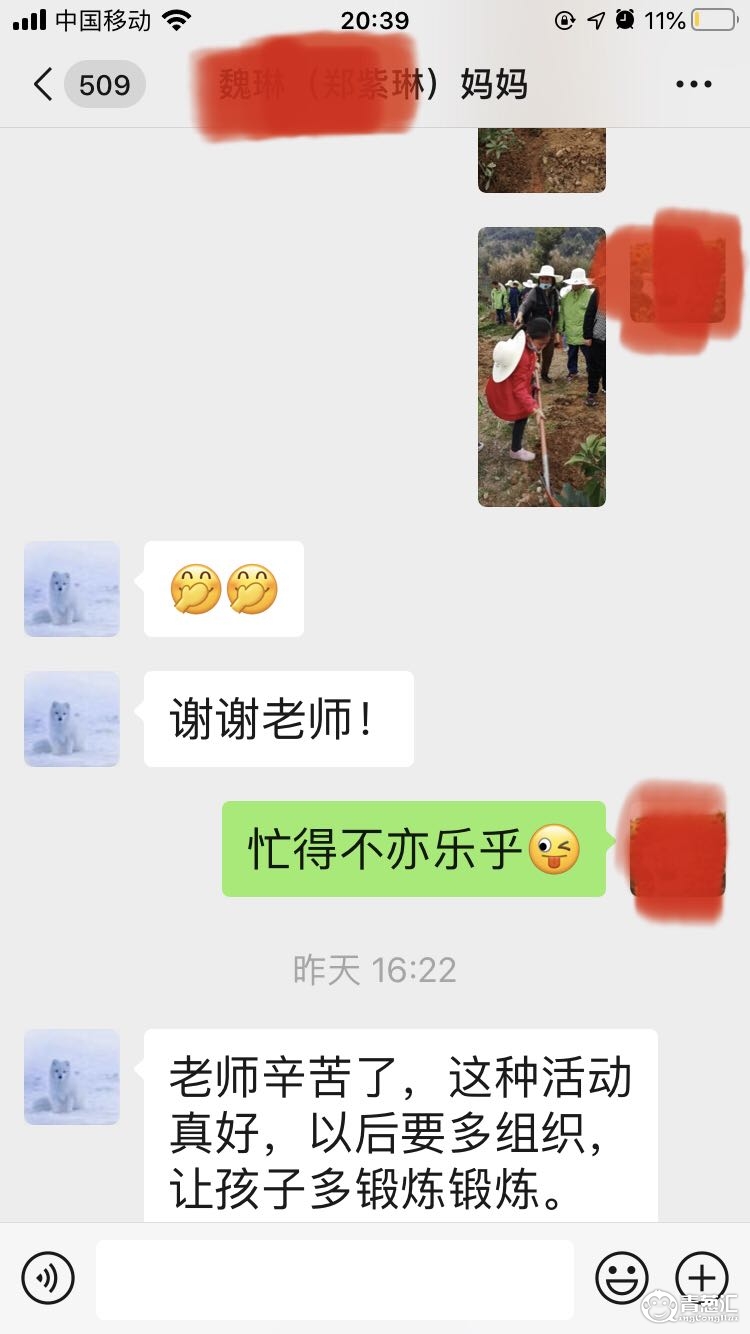Open fox avatar profile beside 谢谢老师
750x1334 pixels.
tap(72, 719)
